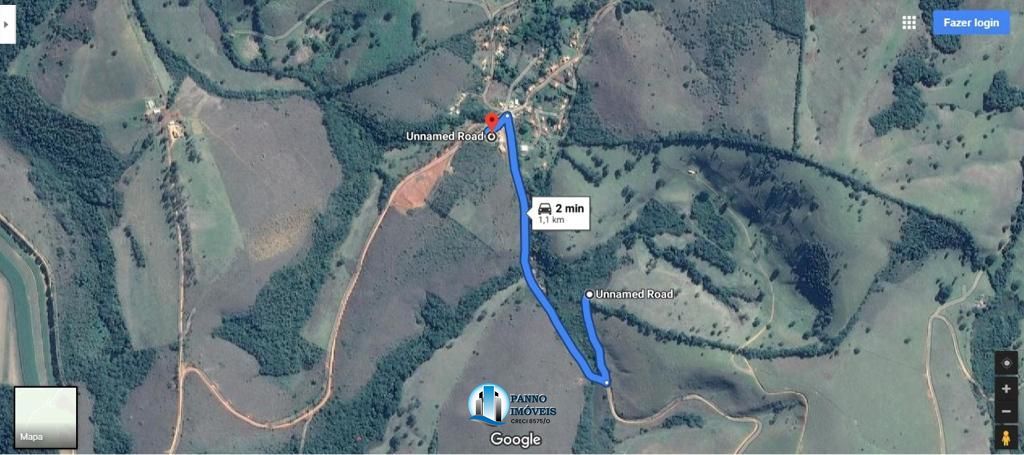Viewport: 1024px width, 455px height.
Task: Tap the Fazer login button
Action: [x=970, y=22]
